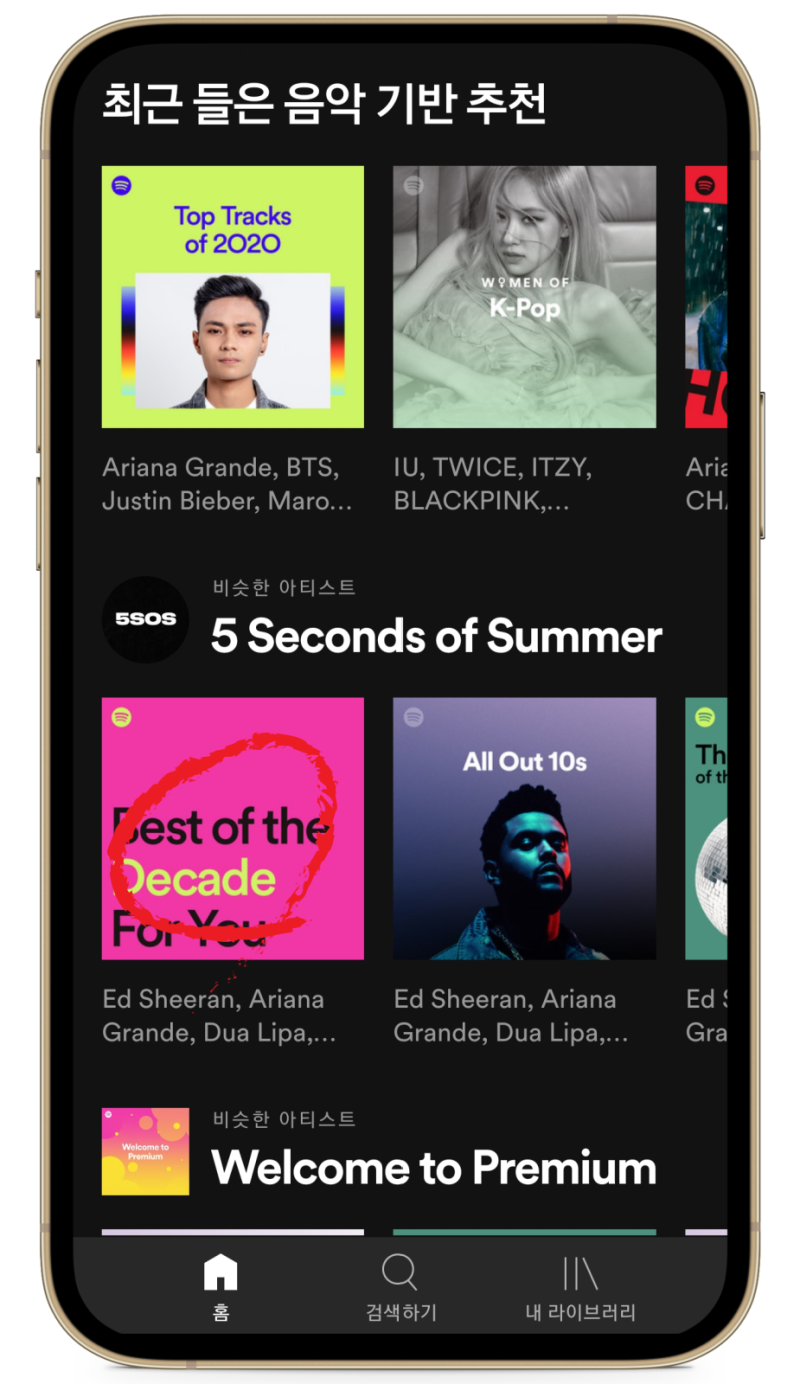The height and width of the screenshot is (1384, 800).
Task: Switch to the 홈 tab
Action: (221, 1287)
